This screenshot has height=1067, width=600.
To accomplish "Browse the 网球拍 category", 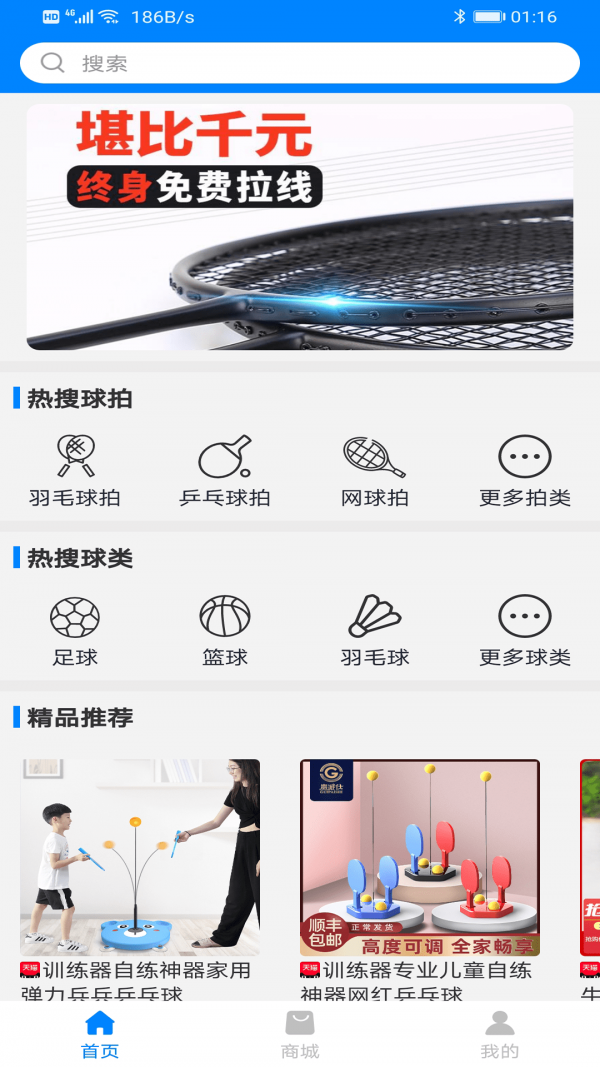I will pos(375,471).
